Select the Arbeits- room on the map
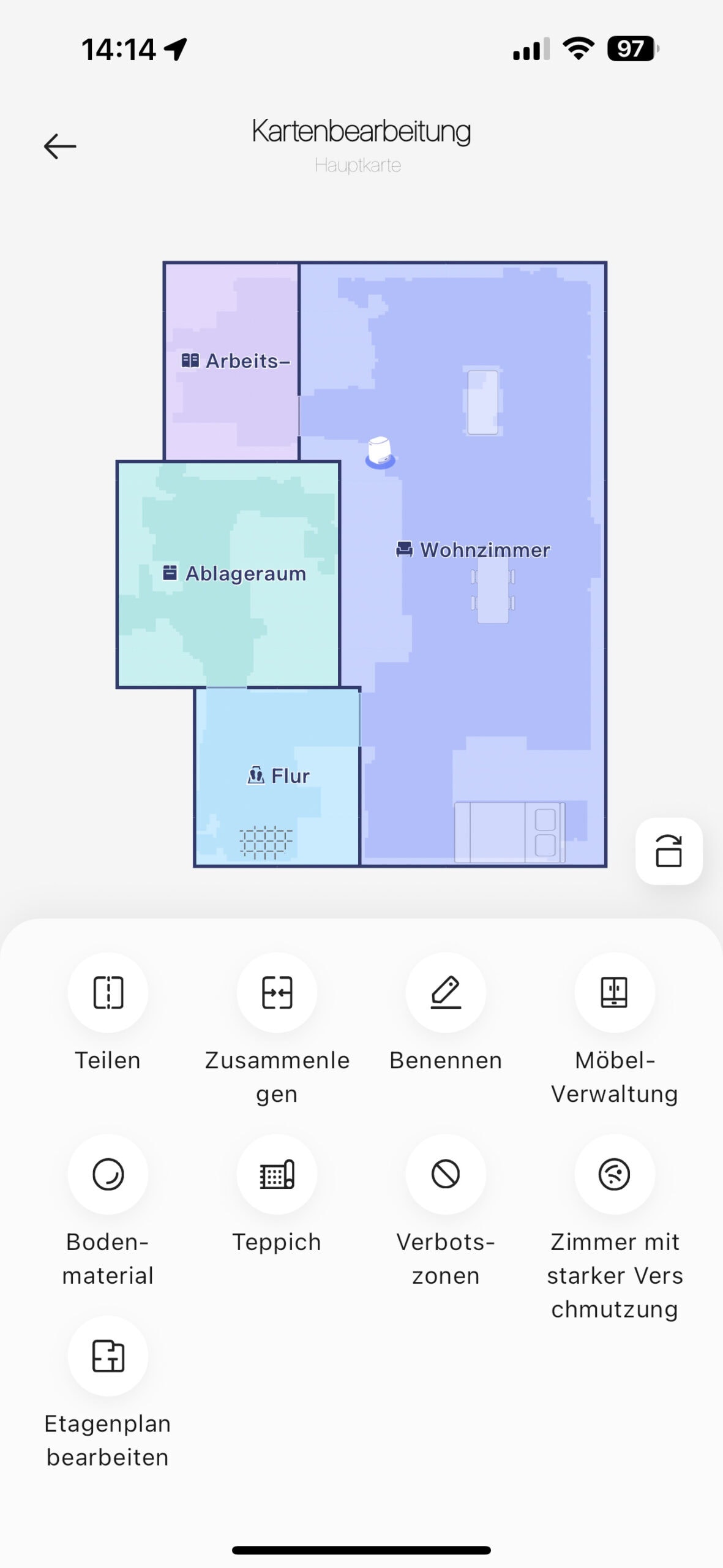The height and width of the screenshot is (1568, 723). (236, 361)
